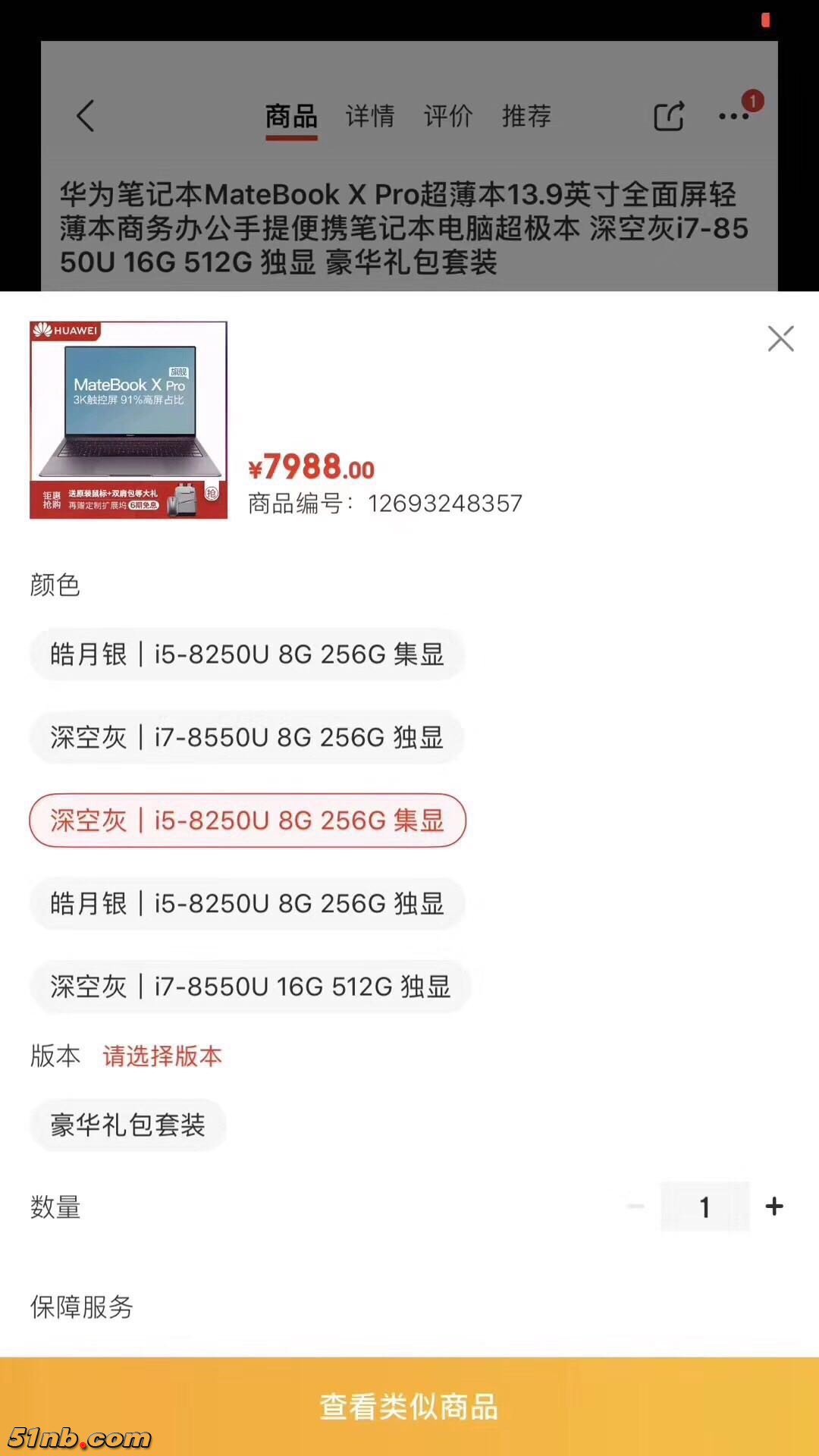Tap the 查看类似商品 button
819x1456 pixels.
coord(409,1408)
